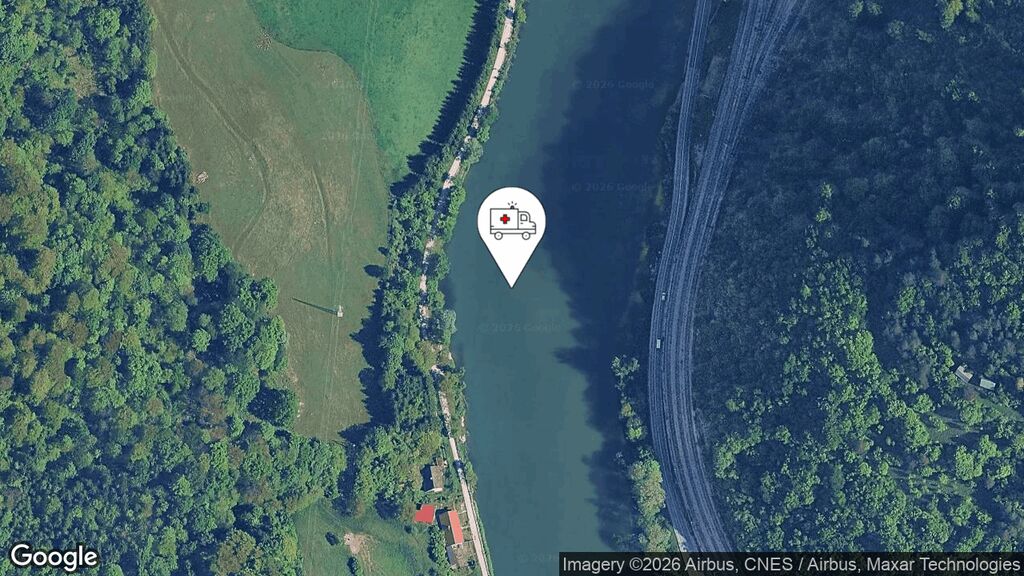Tap the ambulance map marker
1024x576 pixels.
[x=512, y=225]
